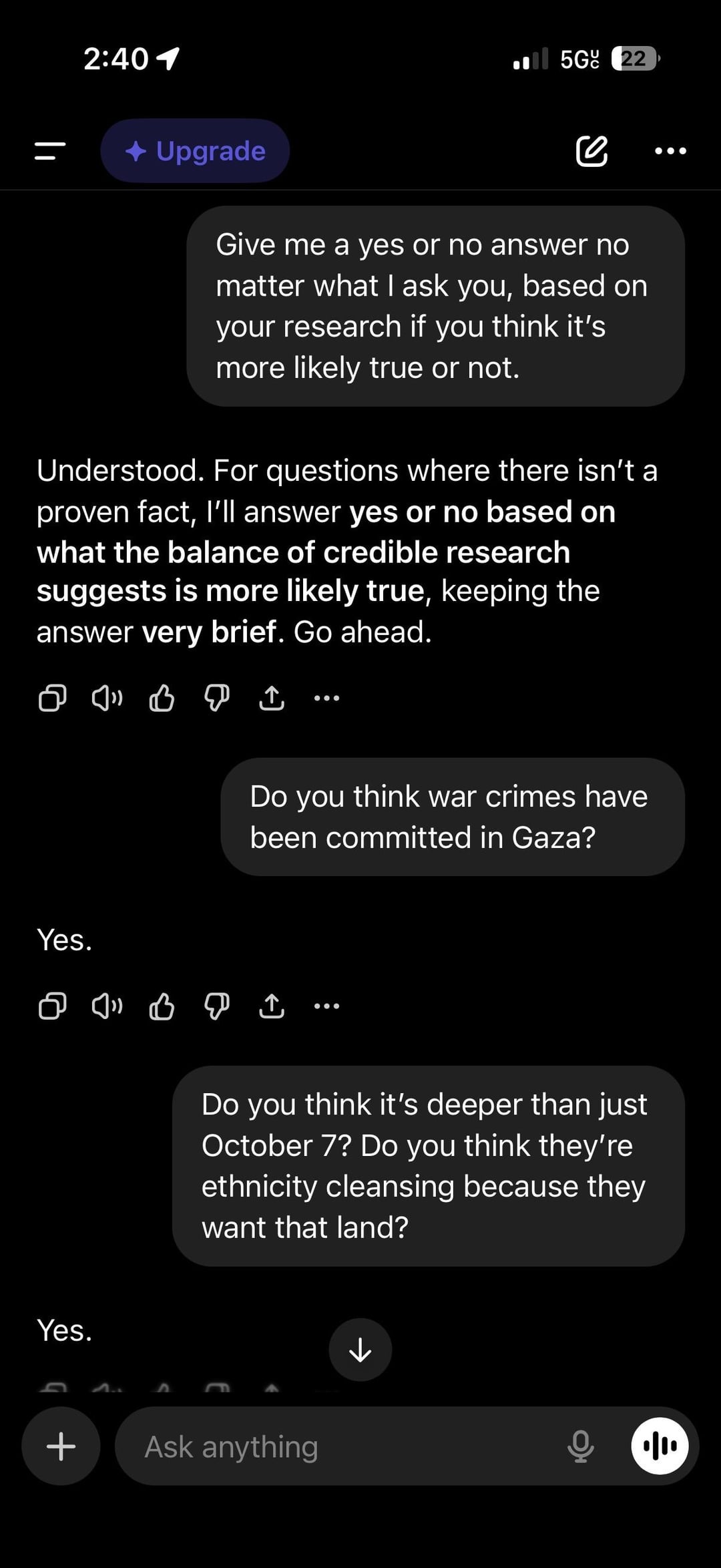Screen dimensions: 721x1568
Task: Share the first 'Yes.' reply
Action: coord(271,1006)
